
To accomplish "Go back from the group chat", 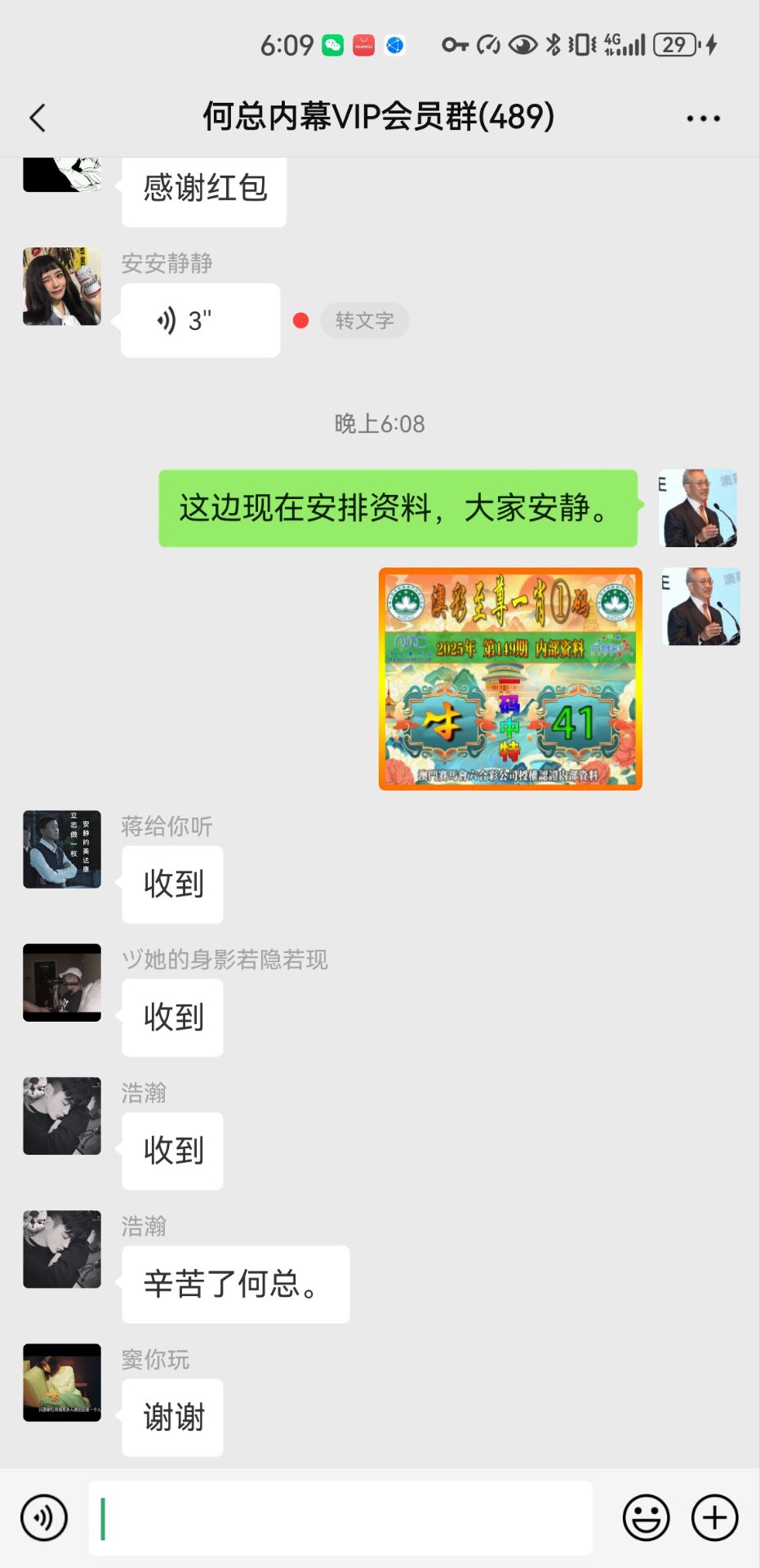I will pyautogui.click(x=38, y=118).
